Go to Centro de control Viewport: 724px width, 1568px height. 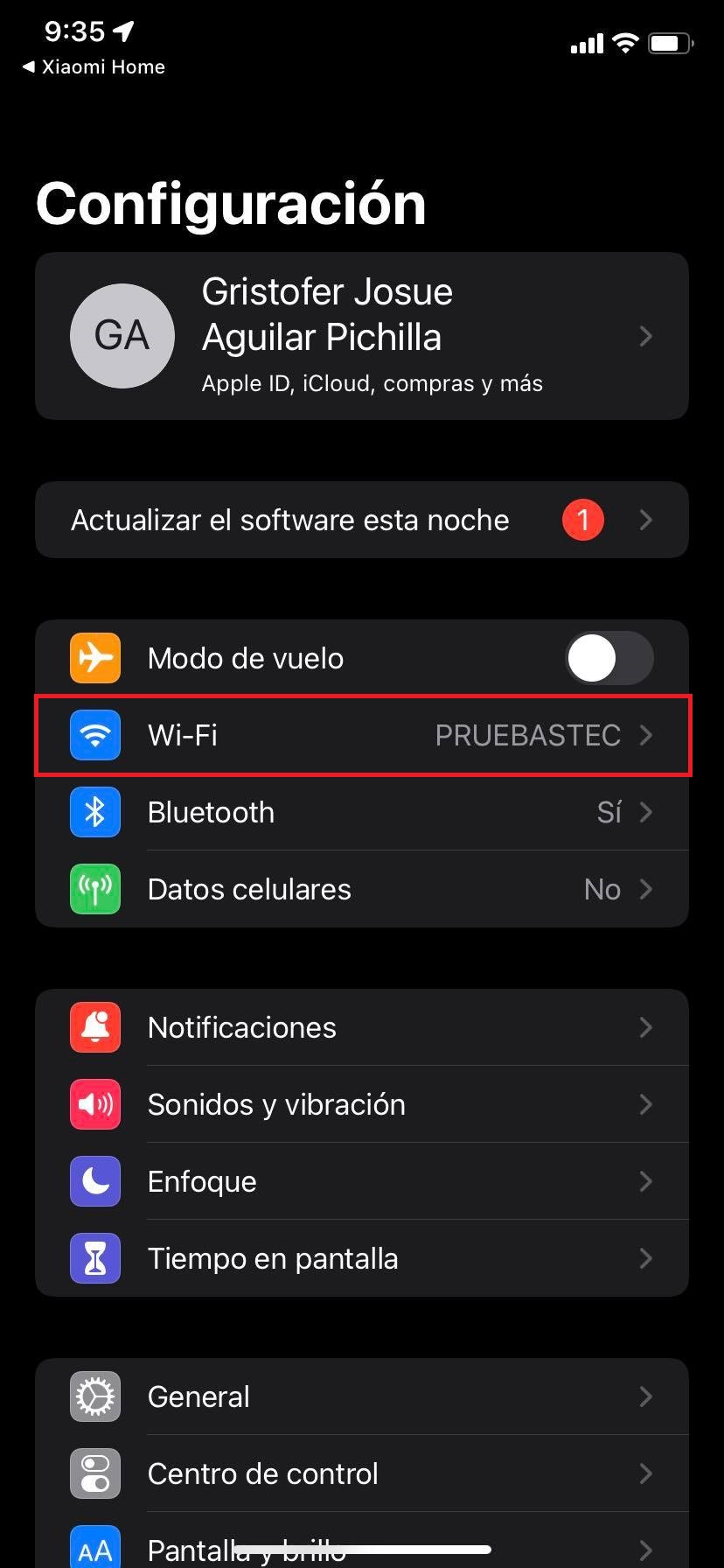[x=362, y=1473]
